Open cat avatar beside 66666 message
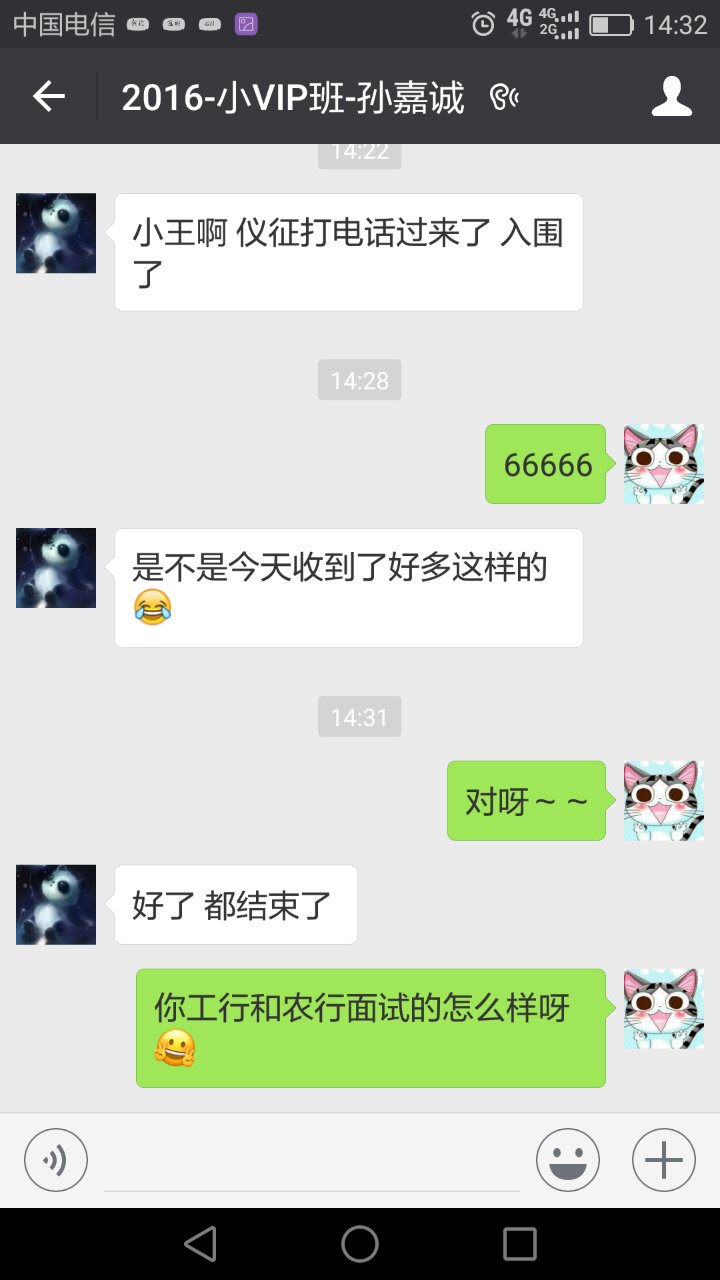 point(663,464)
